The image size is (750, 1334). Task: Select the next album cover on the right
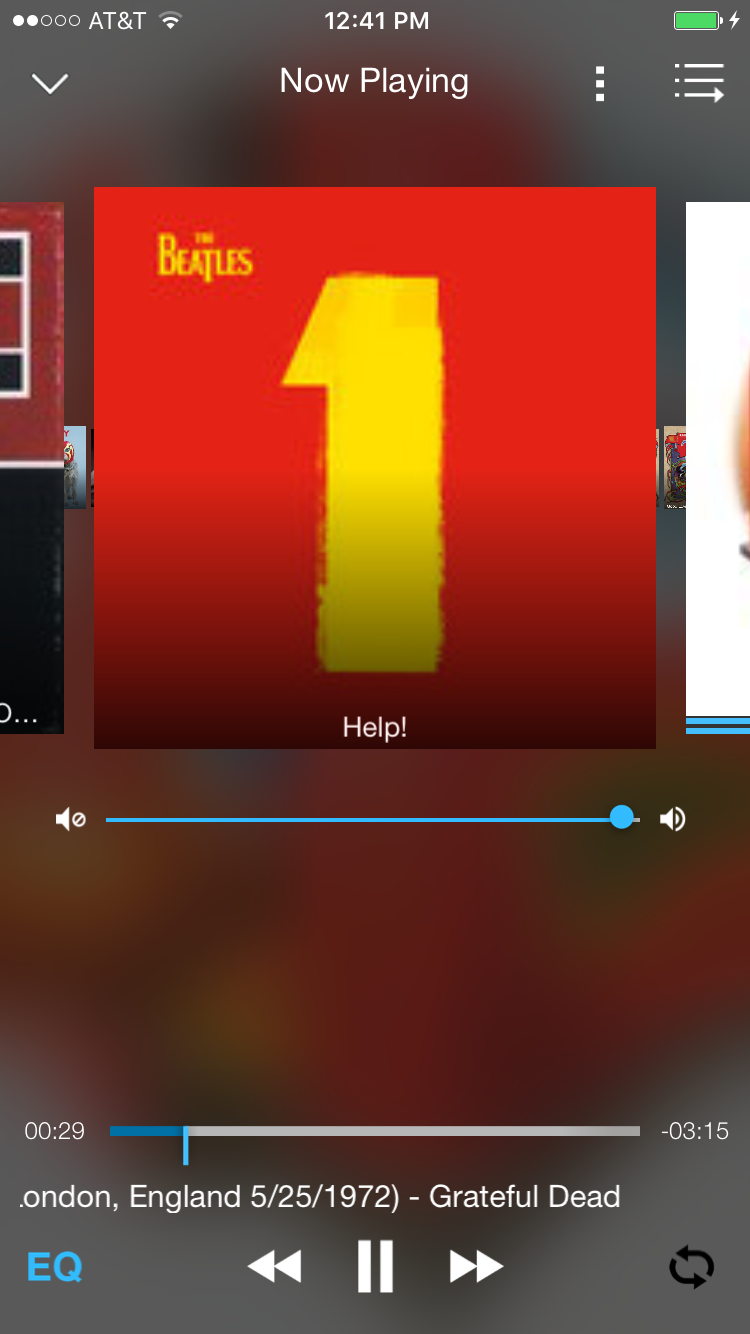[718, 467]
